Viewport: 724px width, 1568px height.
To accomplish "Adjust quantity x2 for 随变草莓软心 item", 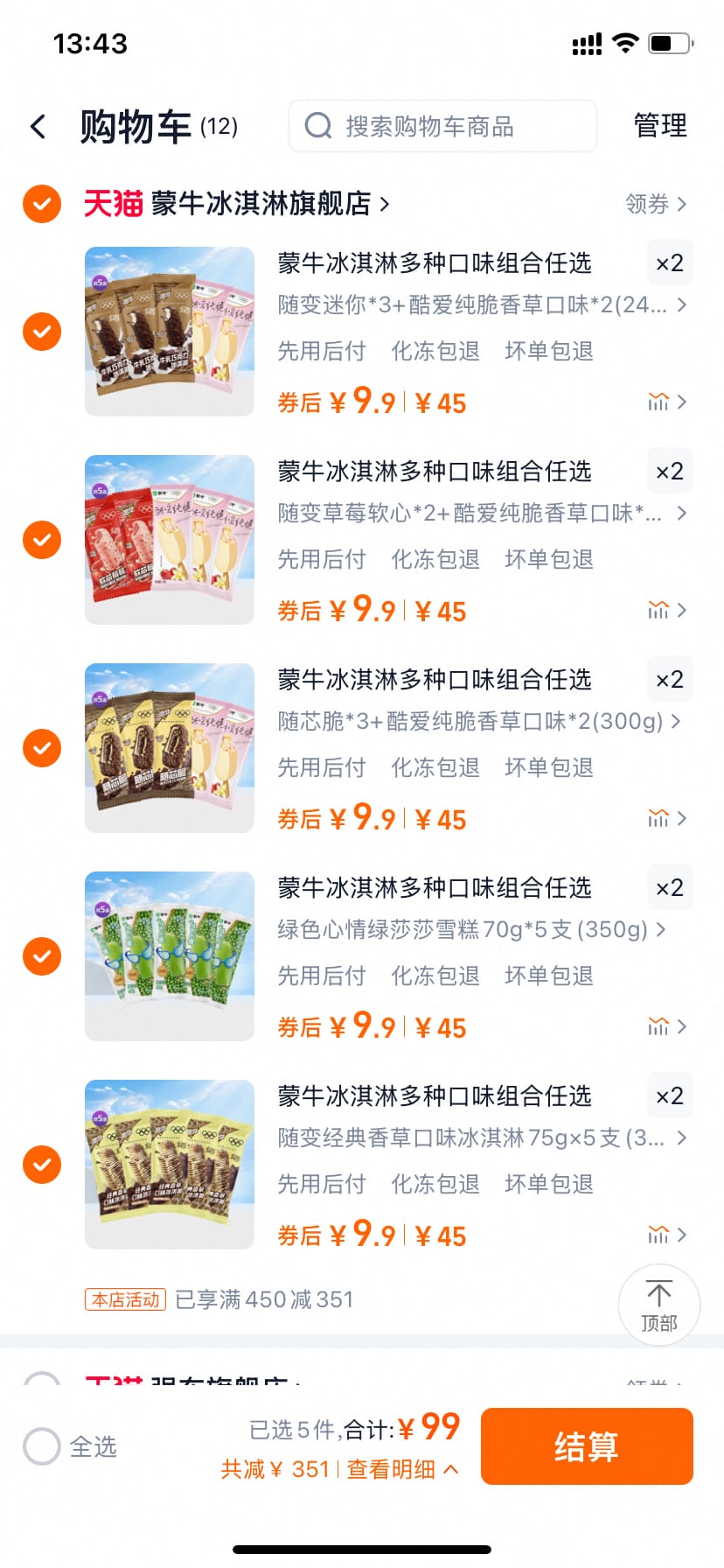I will click(669, 472).
